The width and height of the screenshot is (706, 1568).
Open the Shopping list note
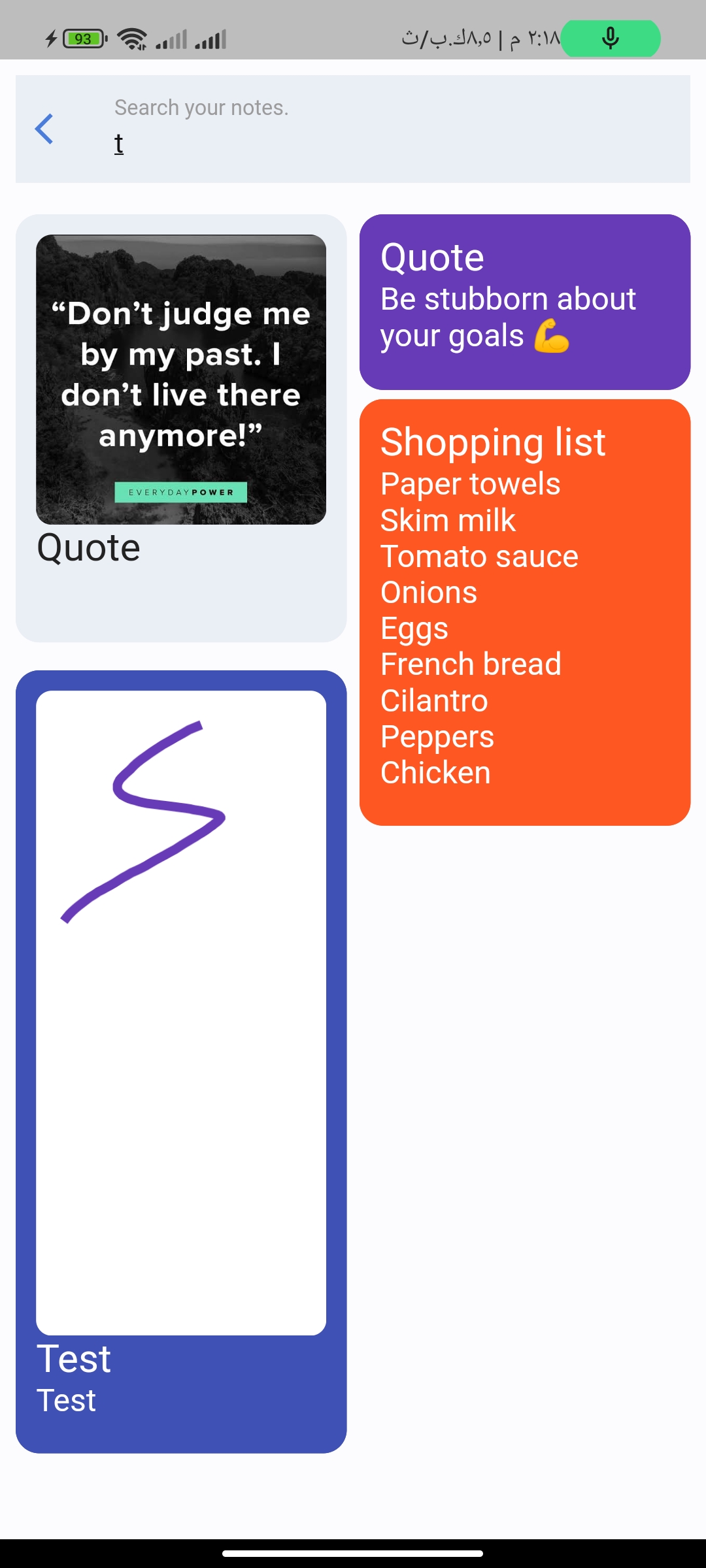tap(525, 612)
